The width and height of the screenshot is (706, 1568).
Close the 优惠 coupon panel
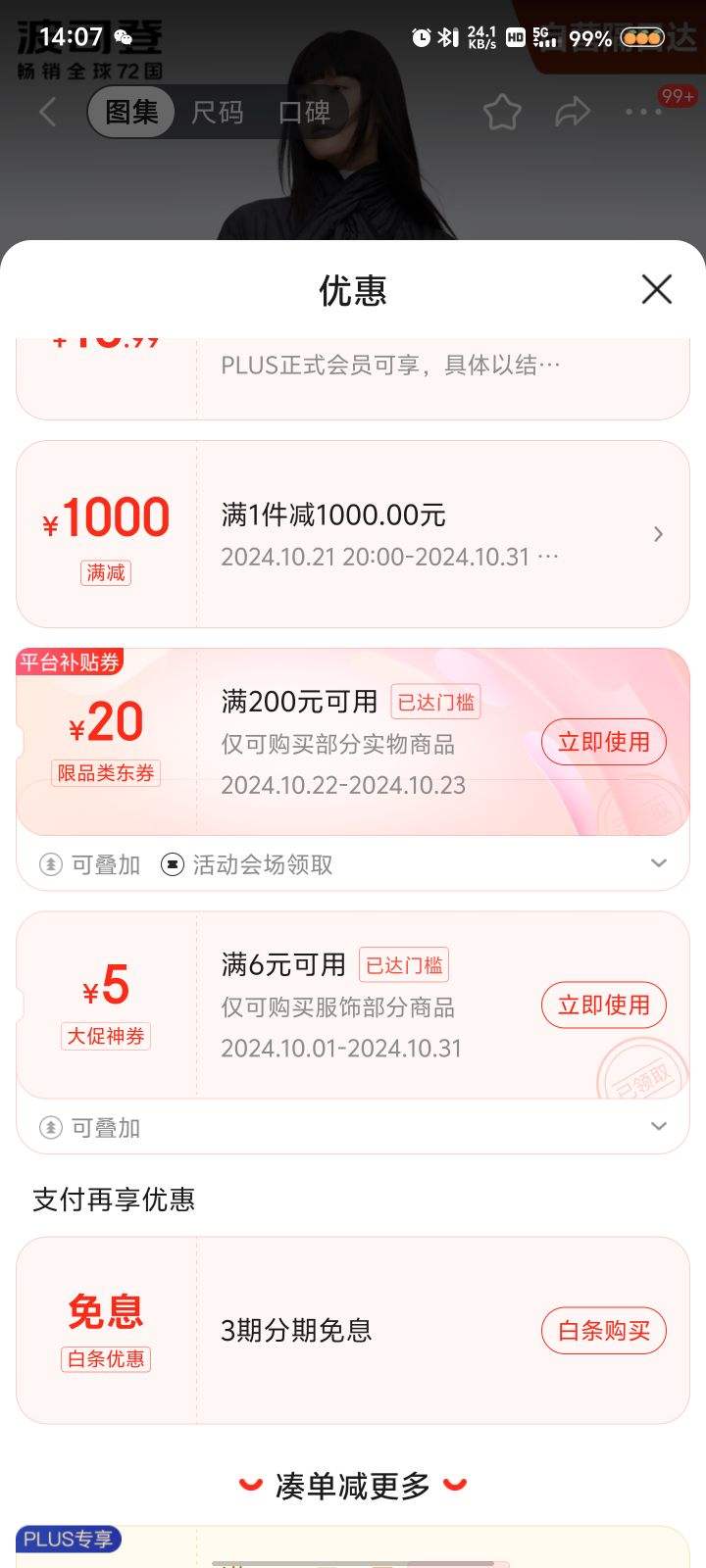tap(656, 290)
